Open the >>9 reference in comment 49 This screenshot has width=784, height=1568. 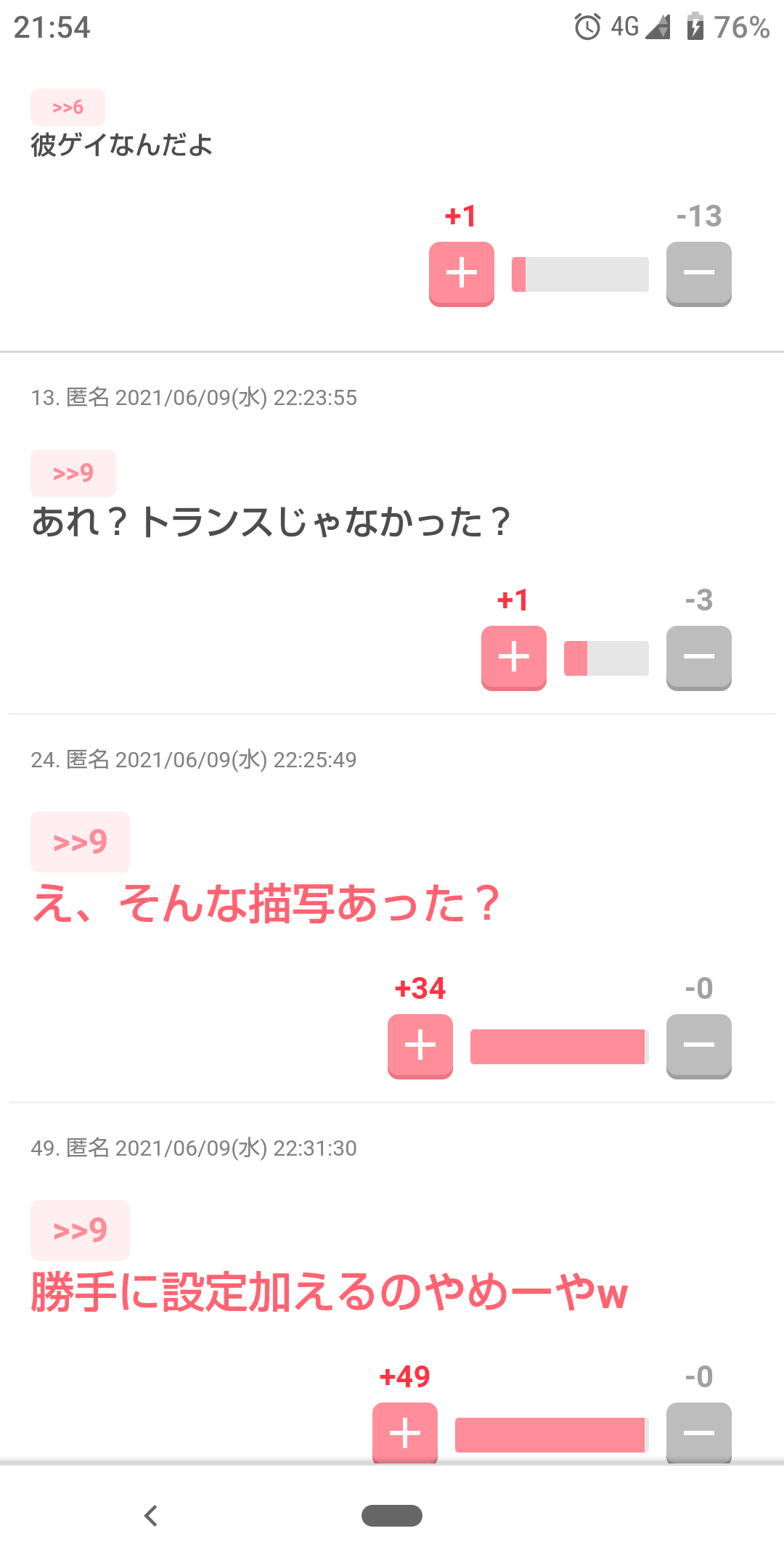coord(80,1230)
